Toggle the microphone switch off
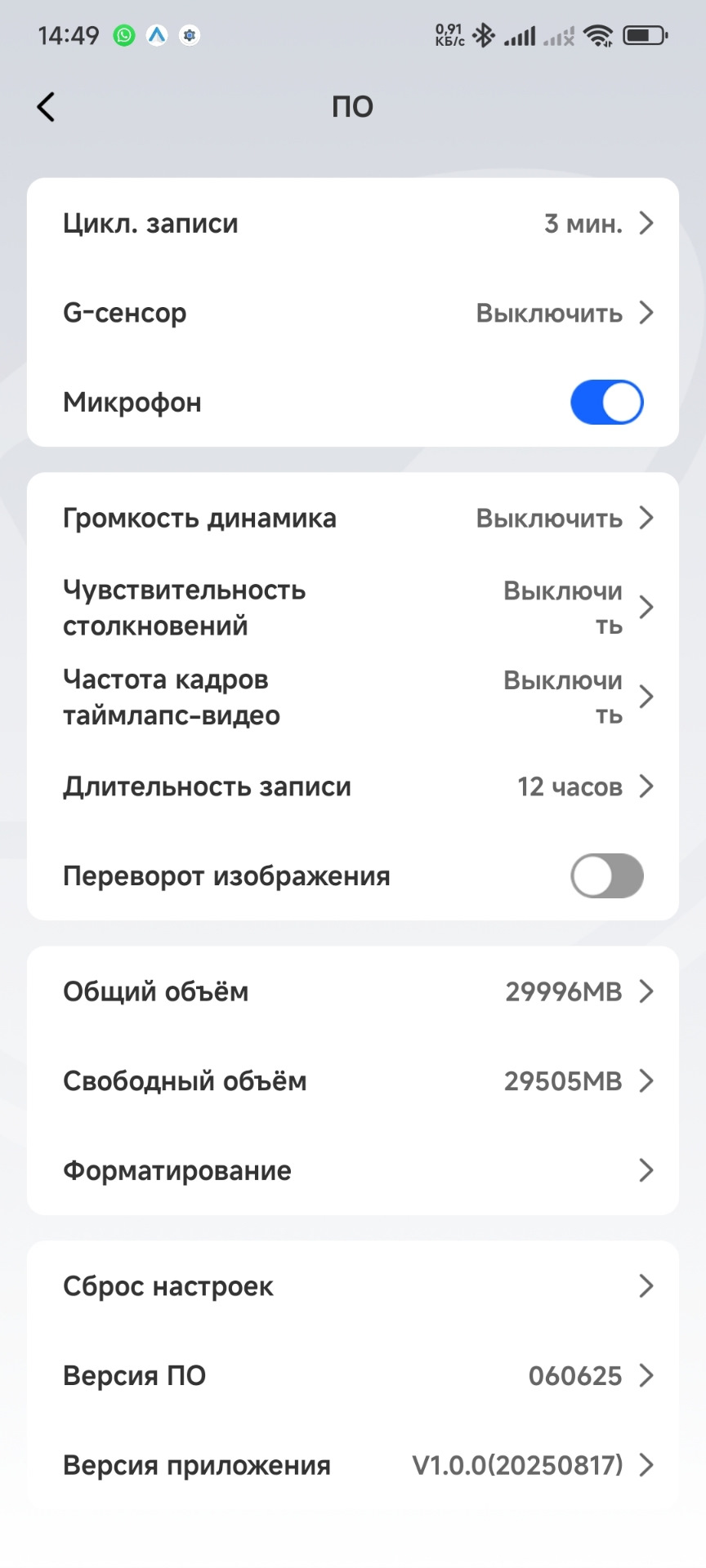Image resolution: width=706 pixels, height=1568 pixels. [x=606, y=402]
